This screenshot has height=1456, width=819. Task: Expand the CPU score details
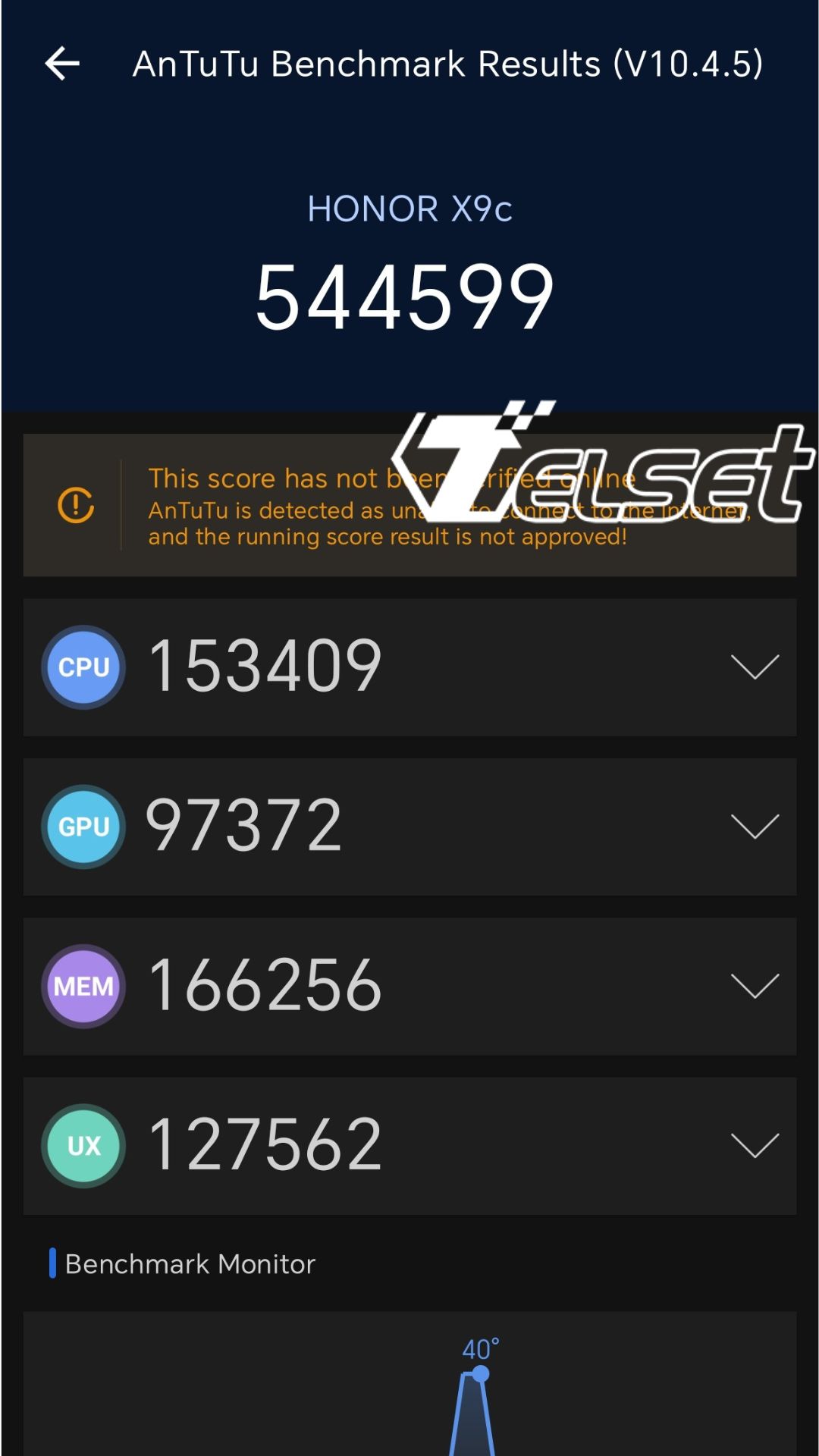tap(754, 667)
